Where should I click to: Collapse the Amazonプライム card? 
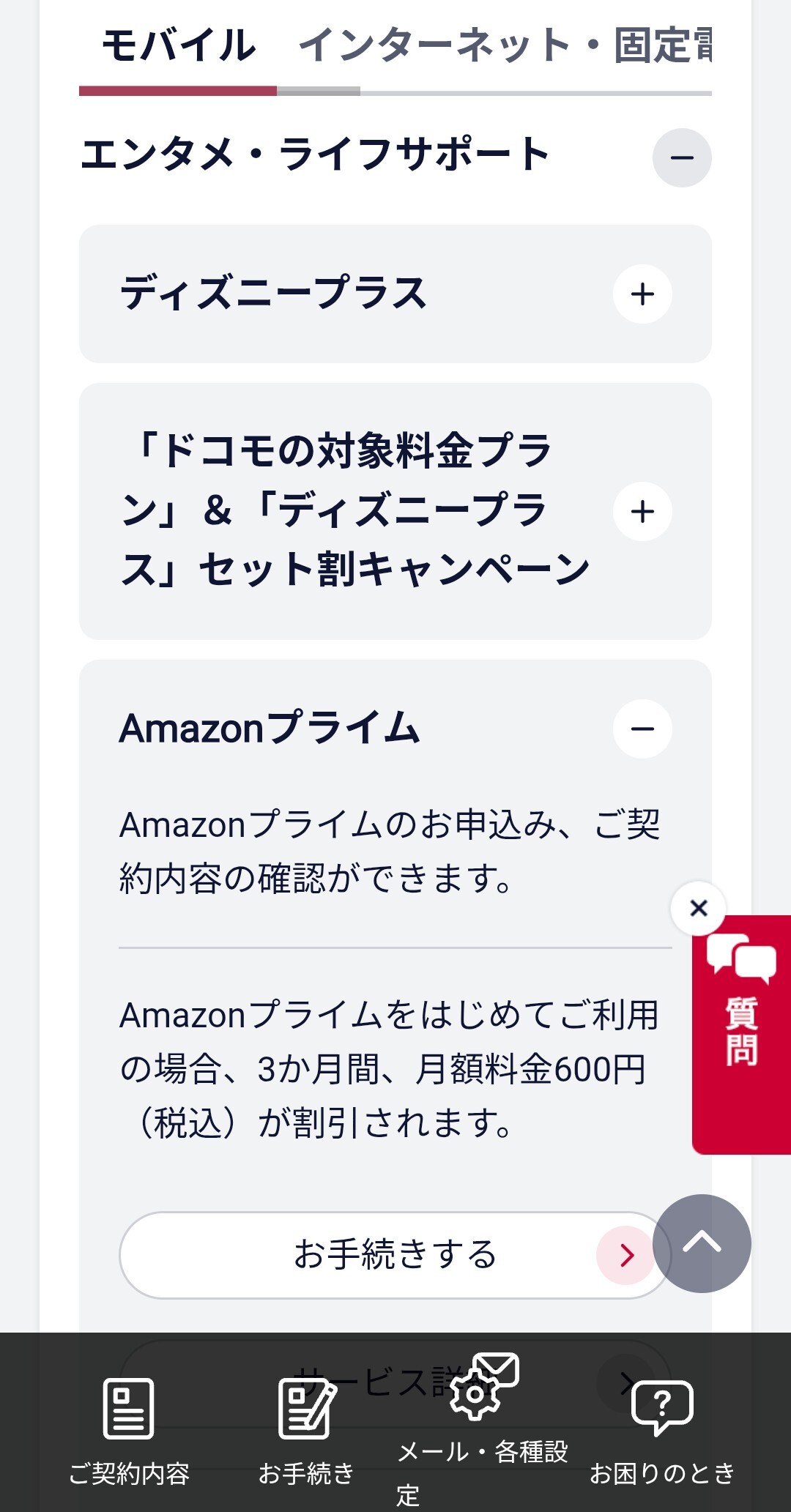click(x=642, y=729)
